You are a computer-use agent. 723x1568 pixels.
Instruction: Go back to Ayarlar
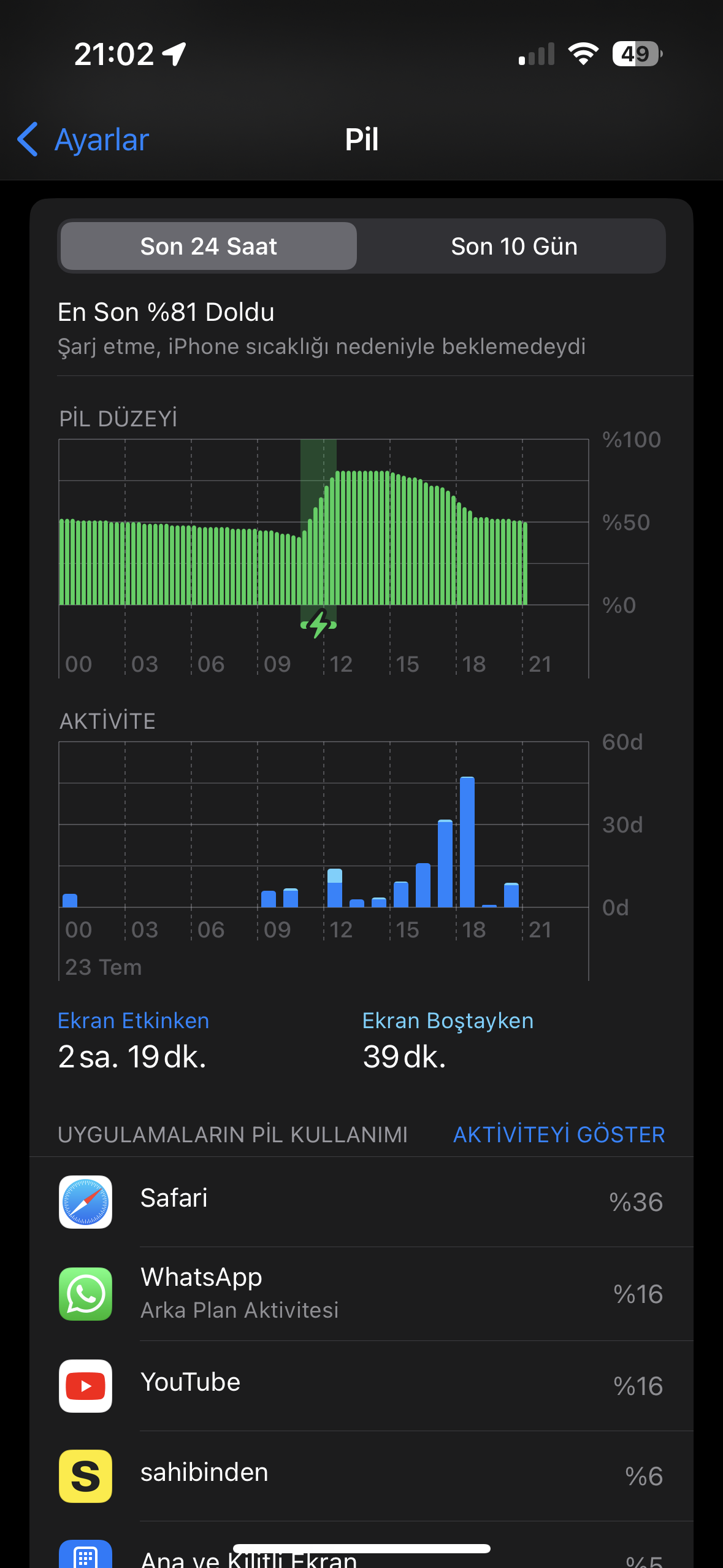[83, 139]
